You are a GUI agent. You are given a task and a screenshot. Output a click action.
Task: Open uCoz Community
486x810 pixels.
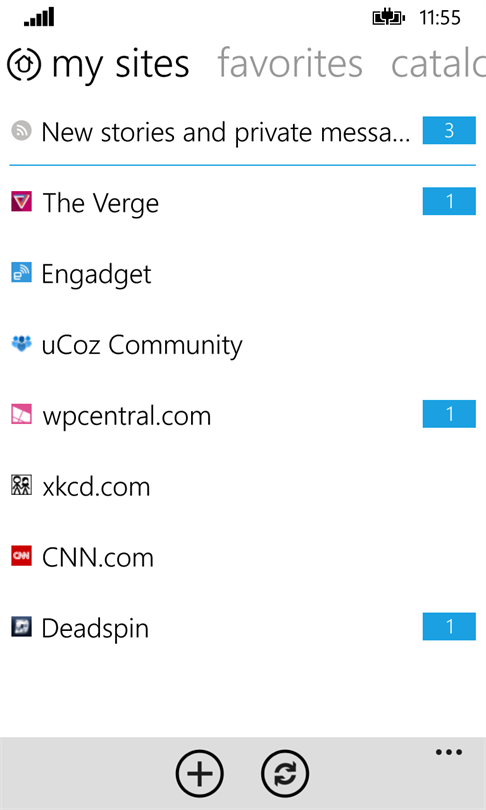[x=243, y=344]
